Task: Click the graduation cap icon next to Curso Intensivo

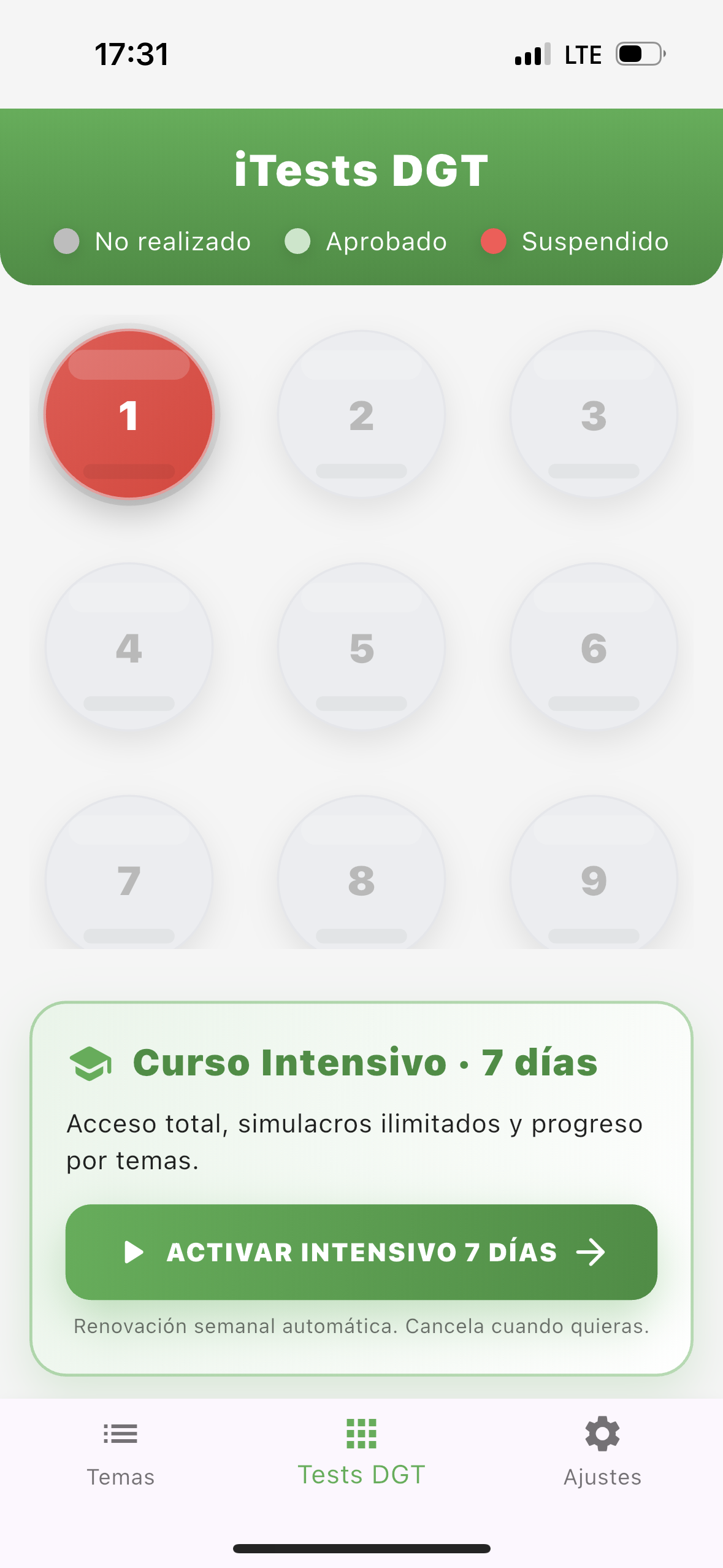Action: (x=91, y=1063)
